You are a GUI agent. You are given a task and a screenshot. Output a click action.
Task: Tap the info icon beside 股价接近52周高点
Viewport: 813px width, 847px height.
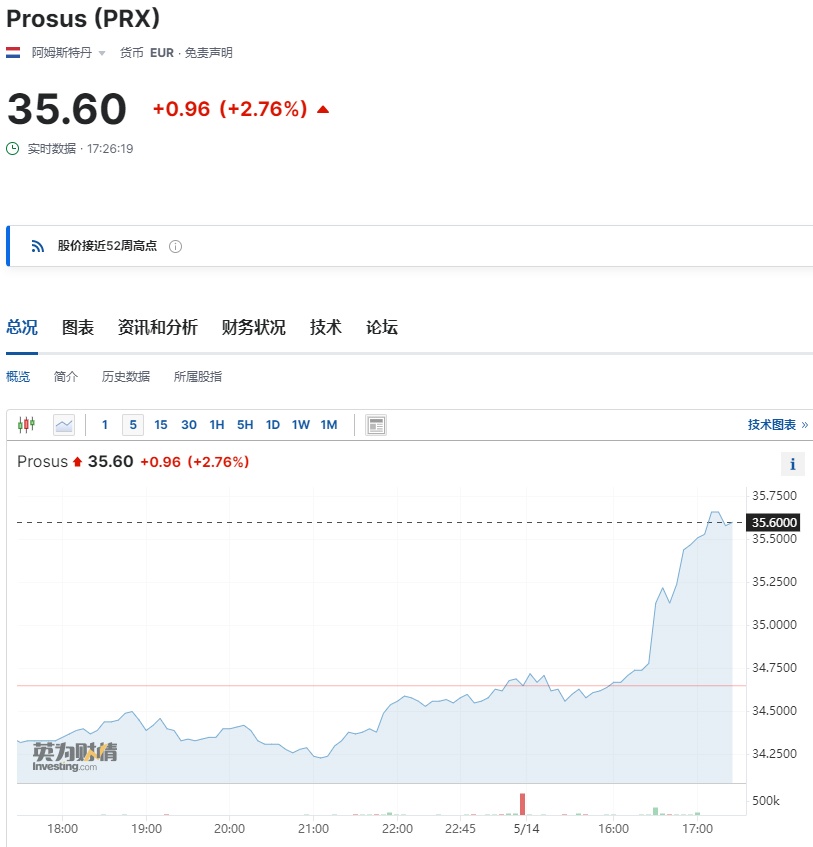click(x=175, y=246)
